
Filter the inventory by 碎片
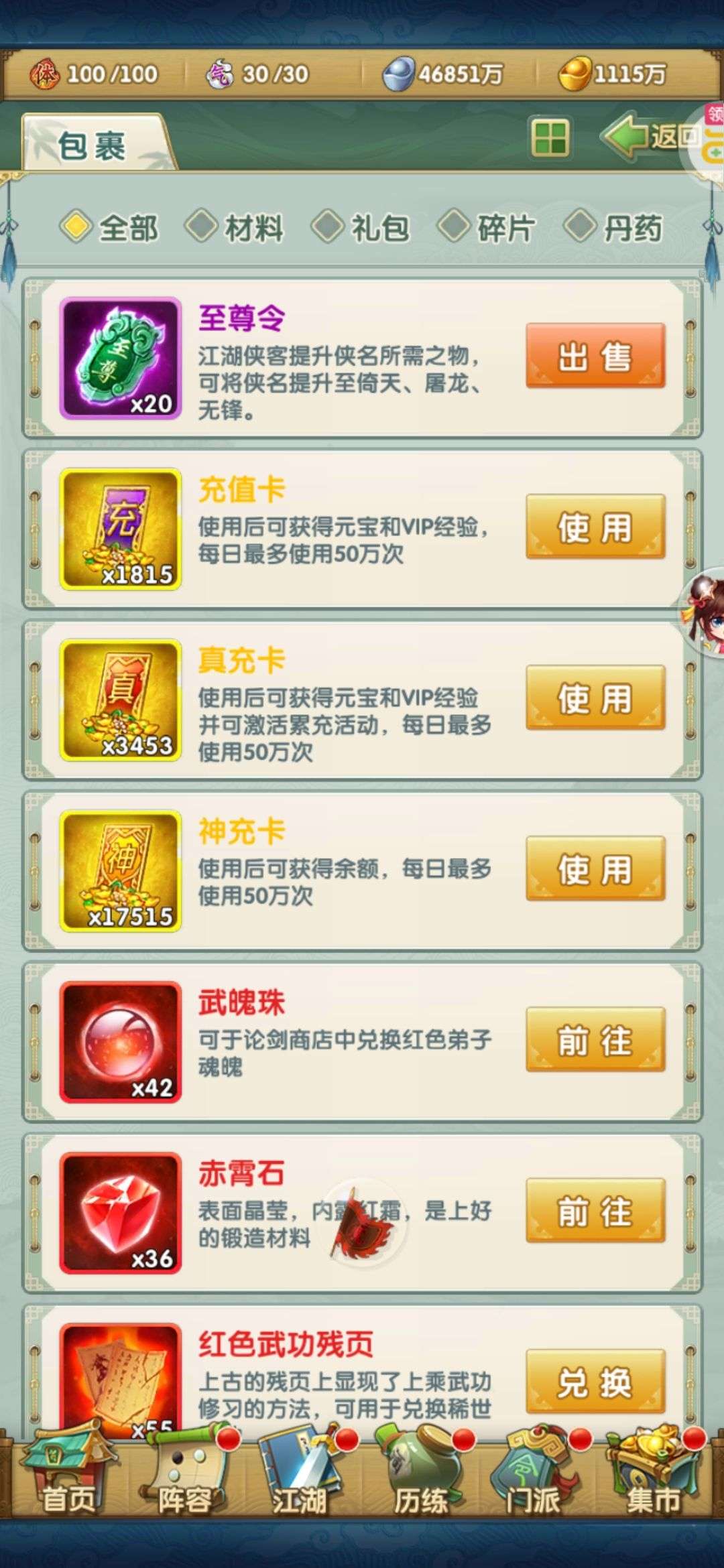(x=487, y=227)
